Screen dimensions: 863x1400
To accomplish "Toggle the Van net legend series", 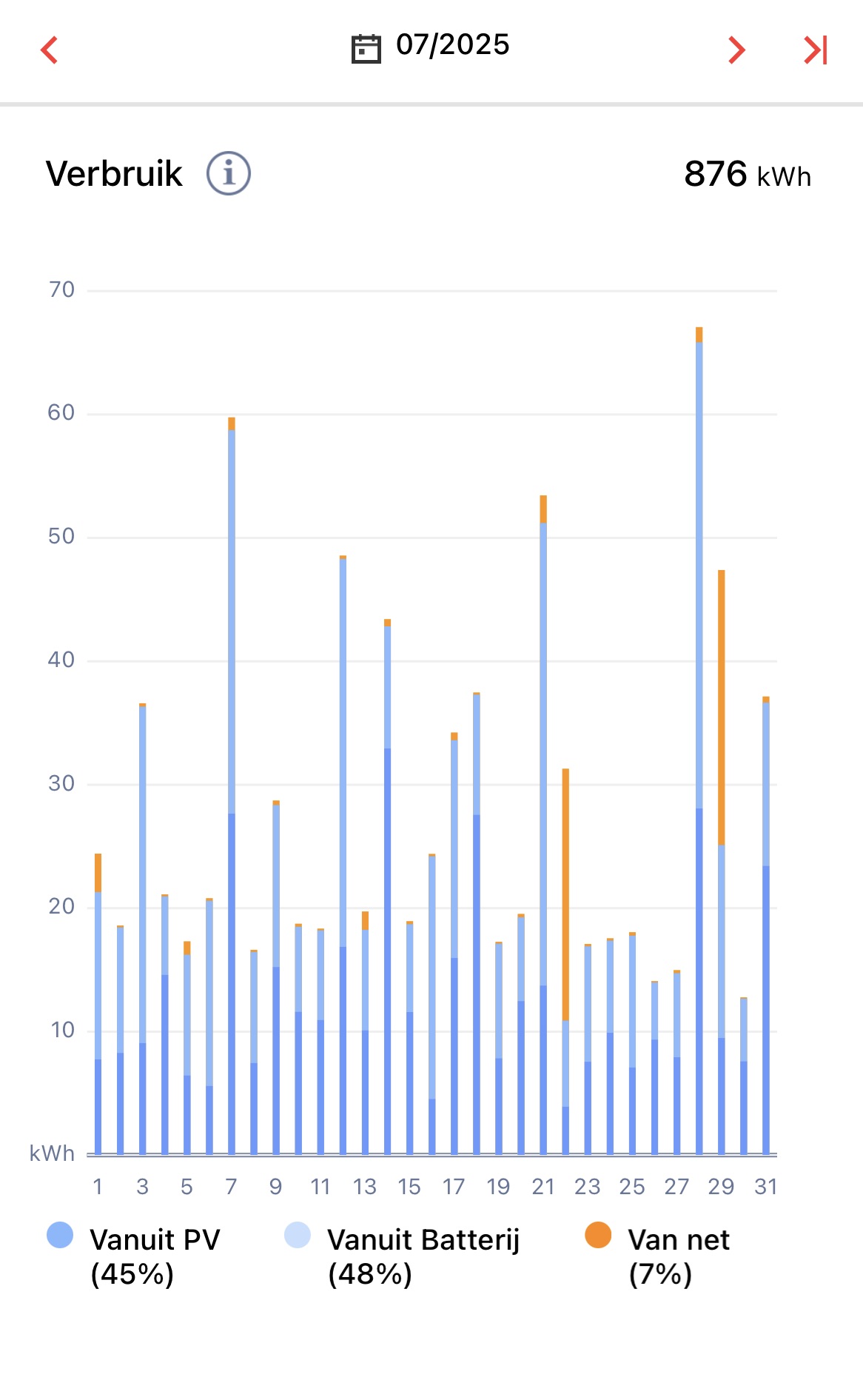I will point(657,1255).
